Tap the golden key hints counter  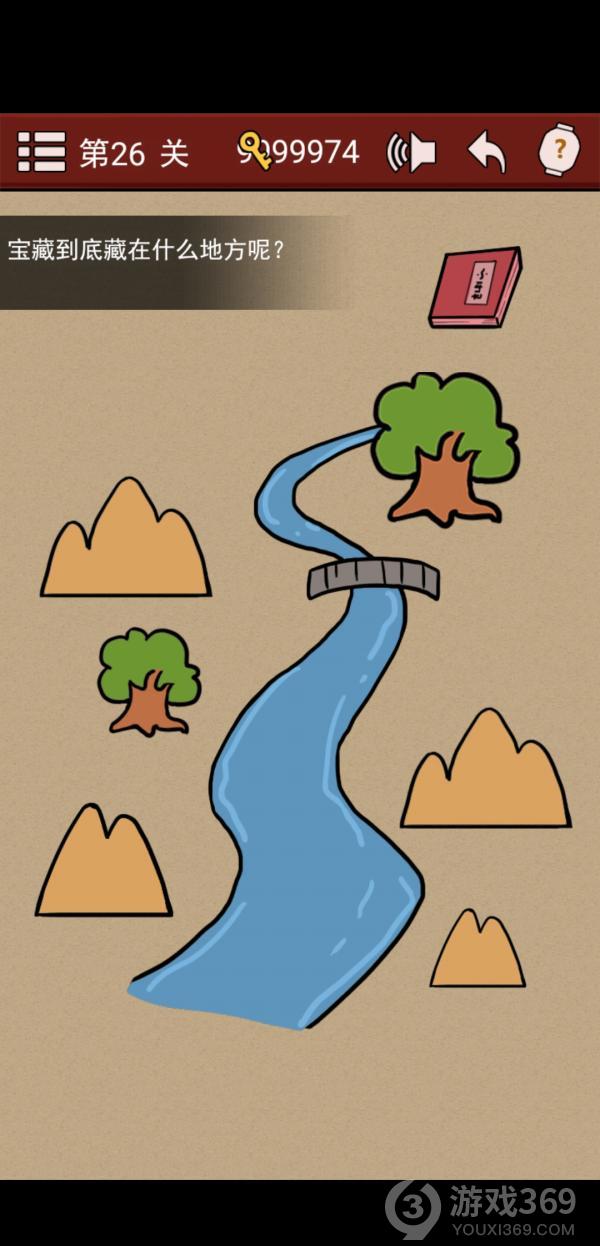pyautogui.click(x=257, y=152)
